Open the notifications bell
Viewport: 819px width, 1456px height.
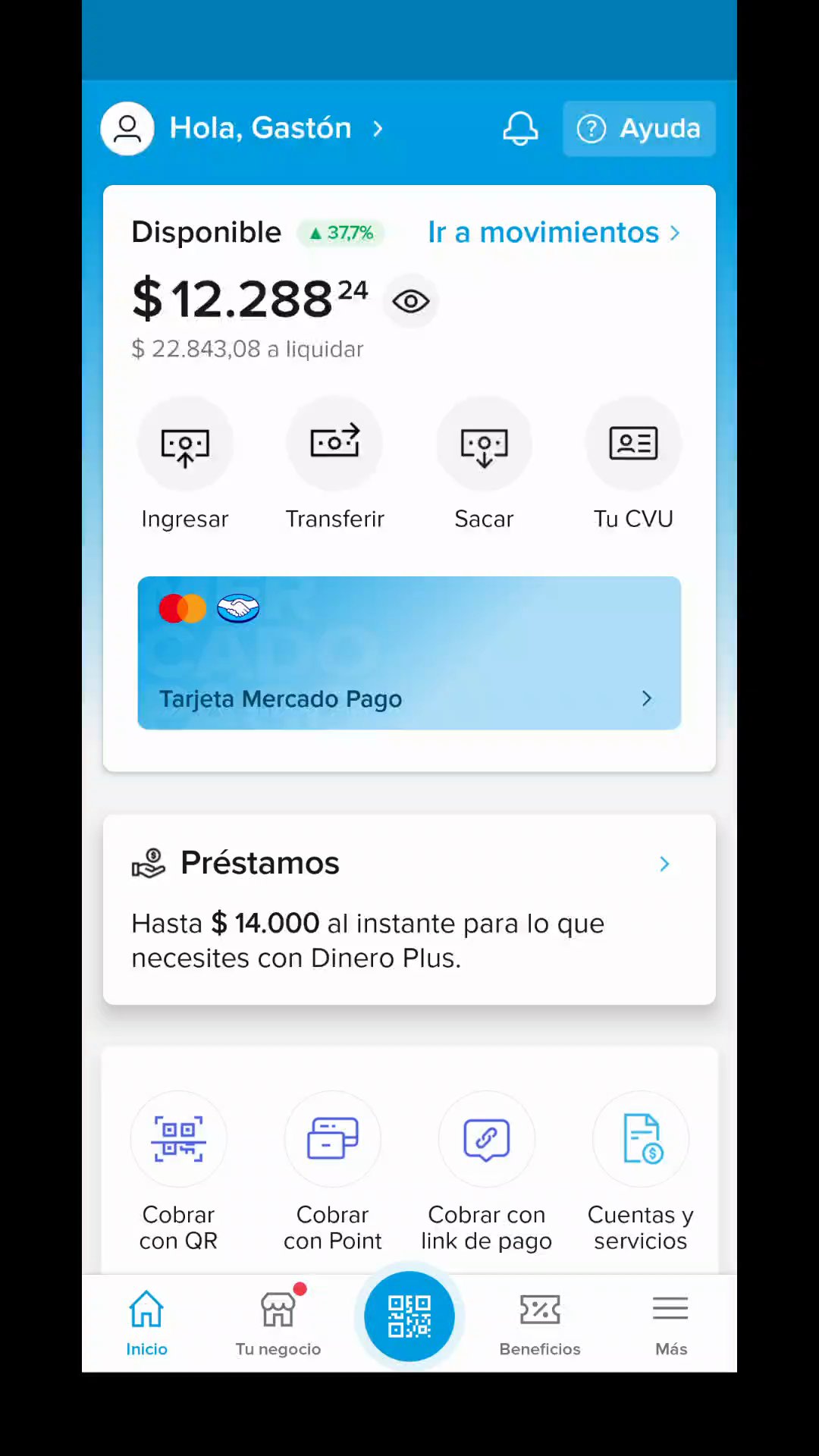coord(520,128)
